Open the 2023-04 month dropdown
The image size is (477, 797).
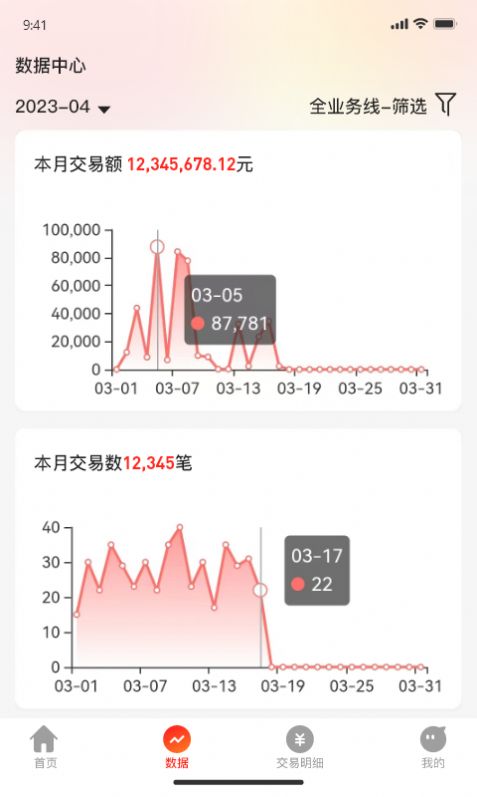tap(63, 107)
